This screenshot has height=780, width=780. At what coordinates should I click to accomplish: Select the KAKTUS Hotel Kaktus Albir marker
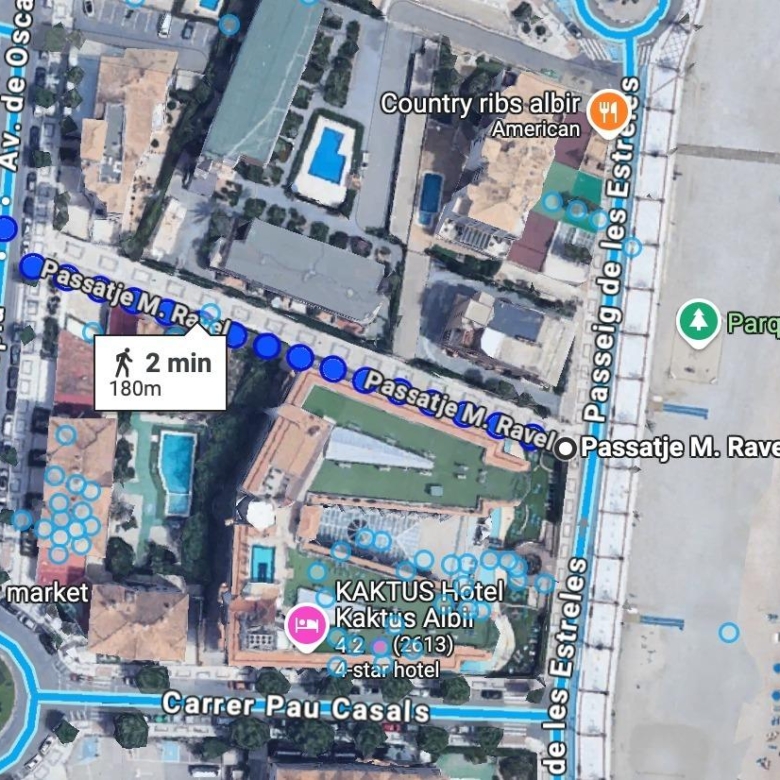(305, 626)
